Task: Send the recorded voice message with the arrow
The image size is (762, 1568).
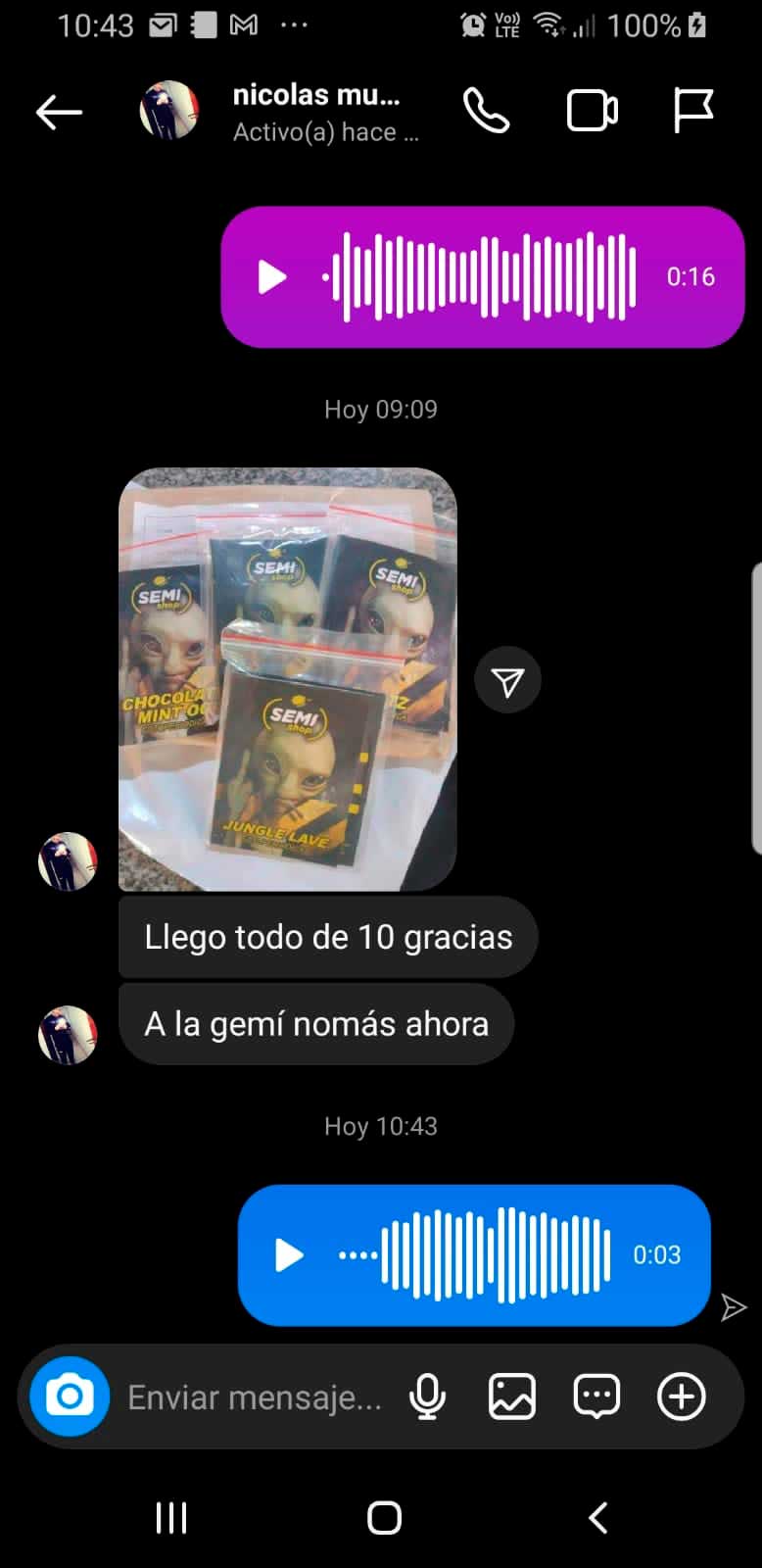Action: 733,1308
